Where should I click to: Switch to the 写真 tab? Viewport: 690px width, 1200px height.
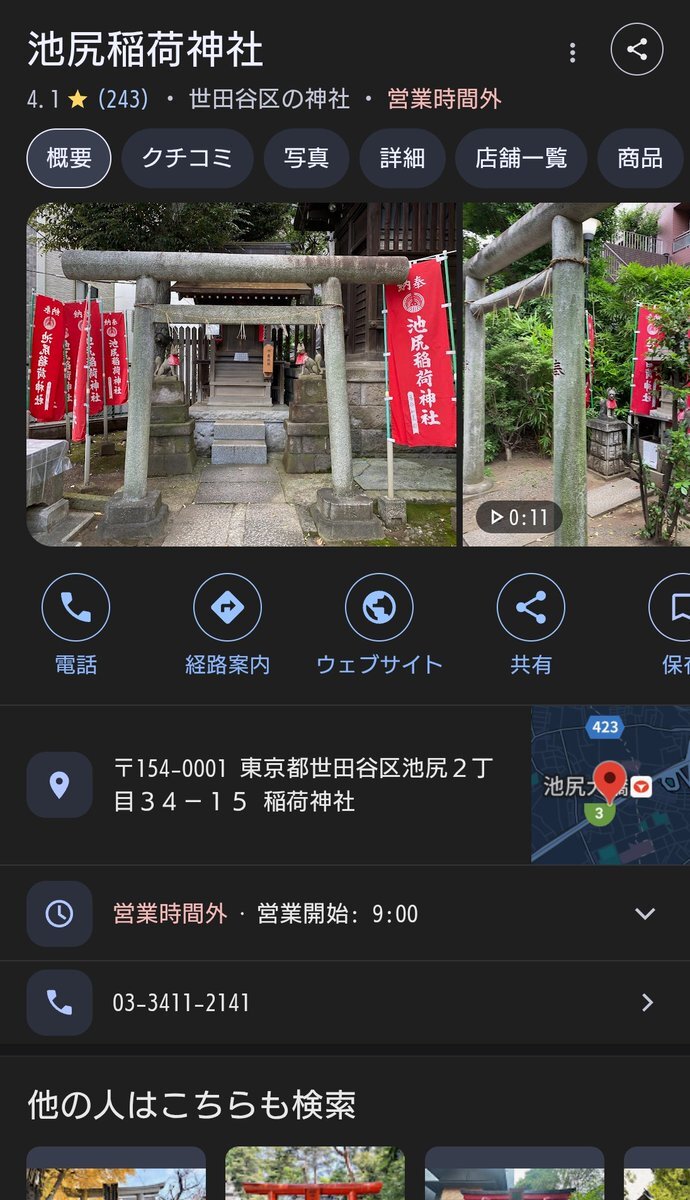[306, 158]
